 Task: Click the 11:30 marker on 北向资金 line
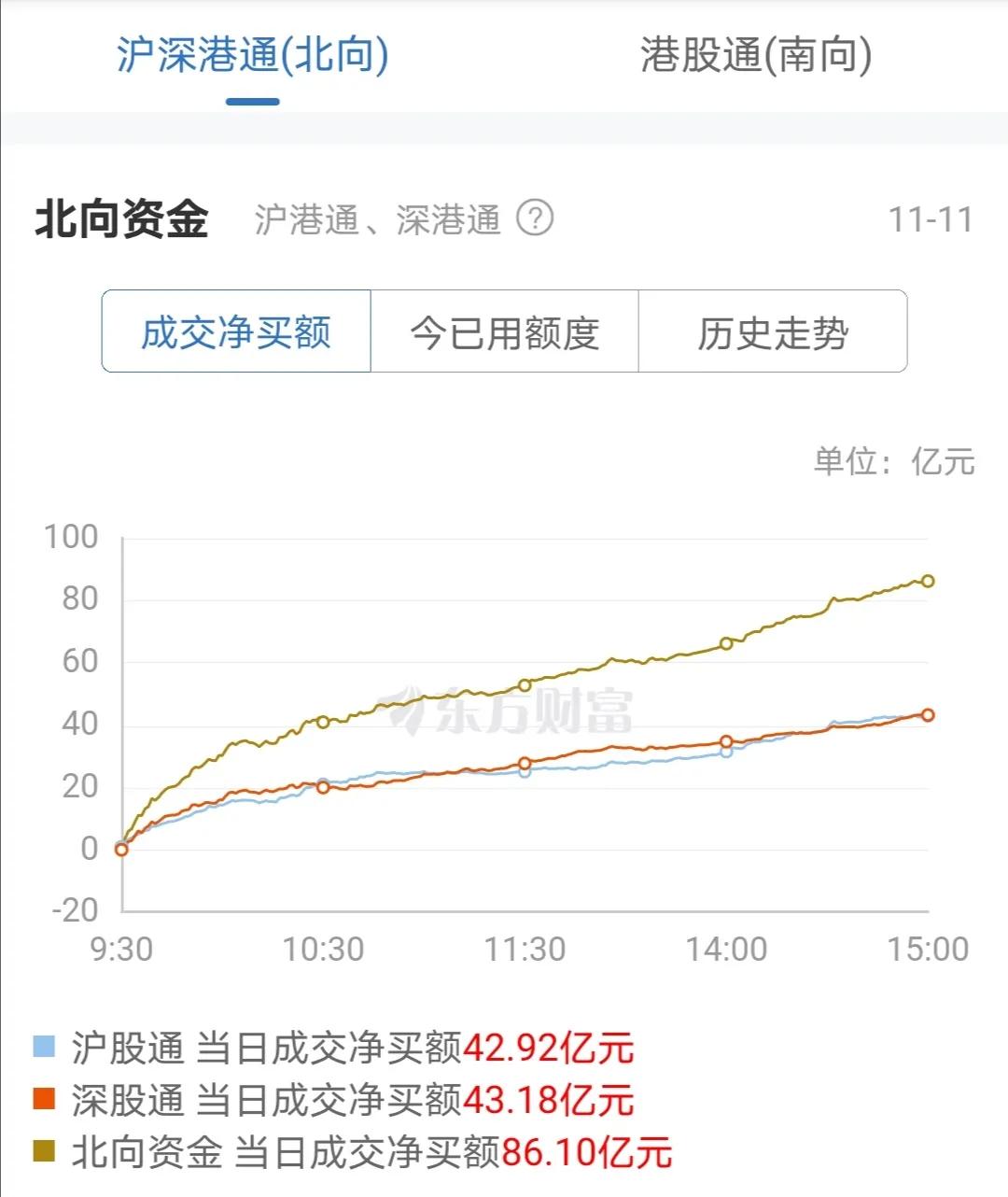[525, 684]
